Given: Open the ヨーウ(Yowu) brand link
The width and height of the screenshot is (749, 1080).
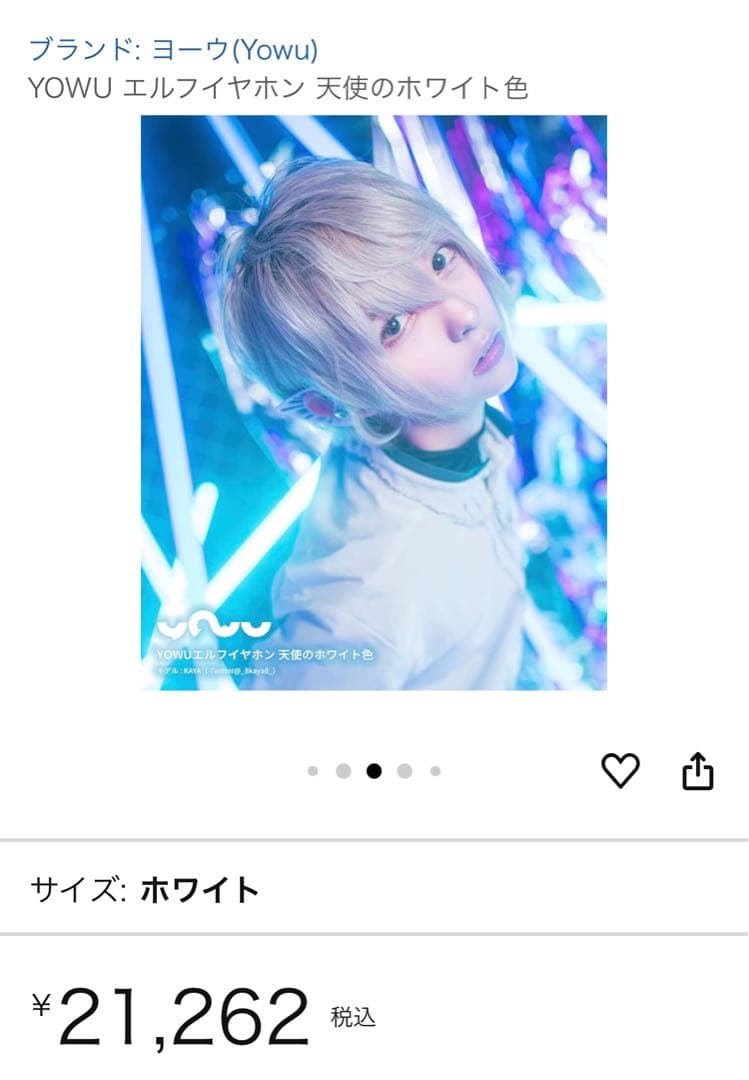Looking at the screenshot, I should pyautogui.click(x=173, y=48).
